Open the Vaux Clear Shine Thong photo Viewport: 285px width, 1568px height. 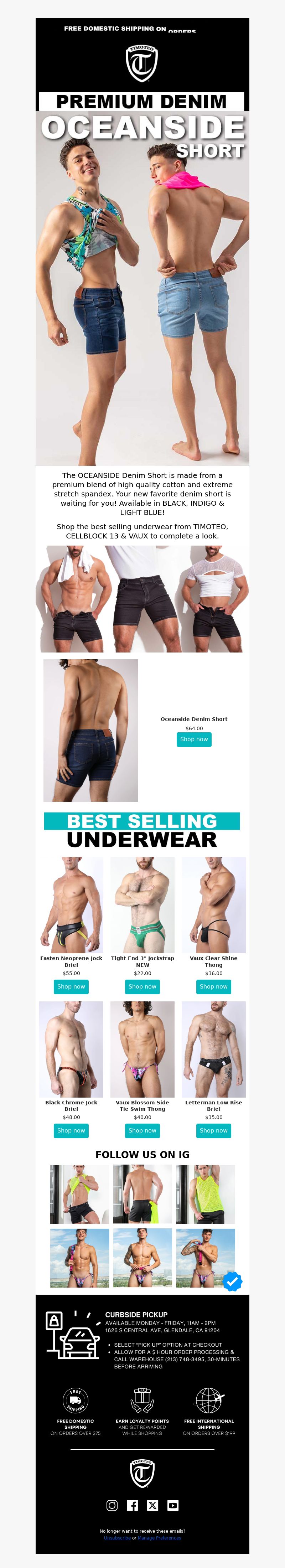pos(214,904)
